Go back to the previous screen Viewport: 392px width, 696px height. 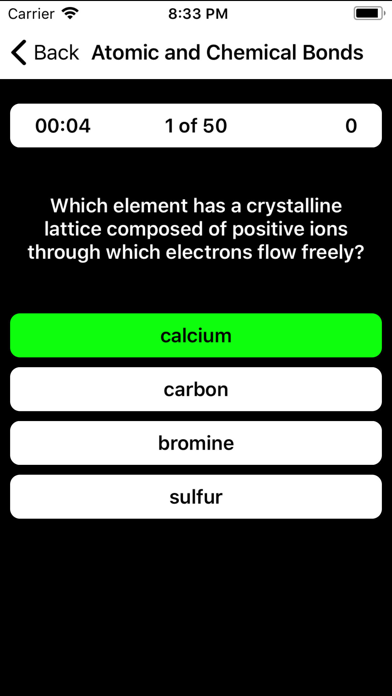pos(44,52)
